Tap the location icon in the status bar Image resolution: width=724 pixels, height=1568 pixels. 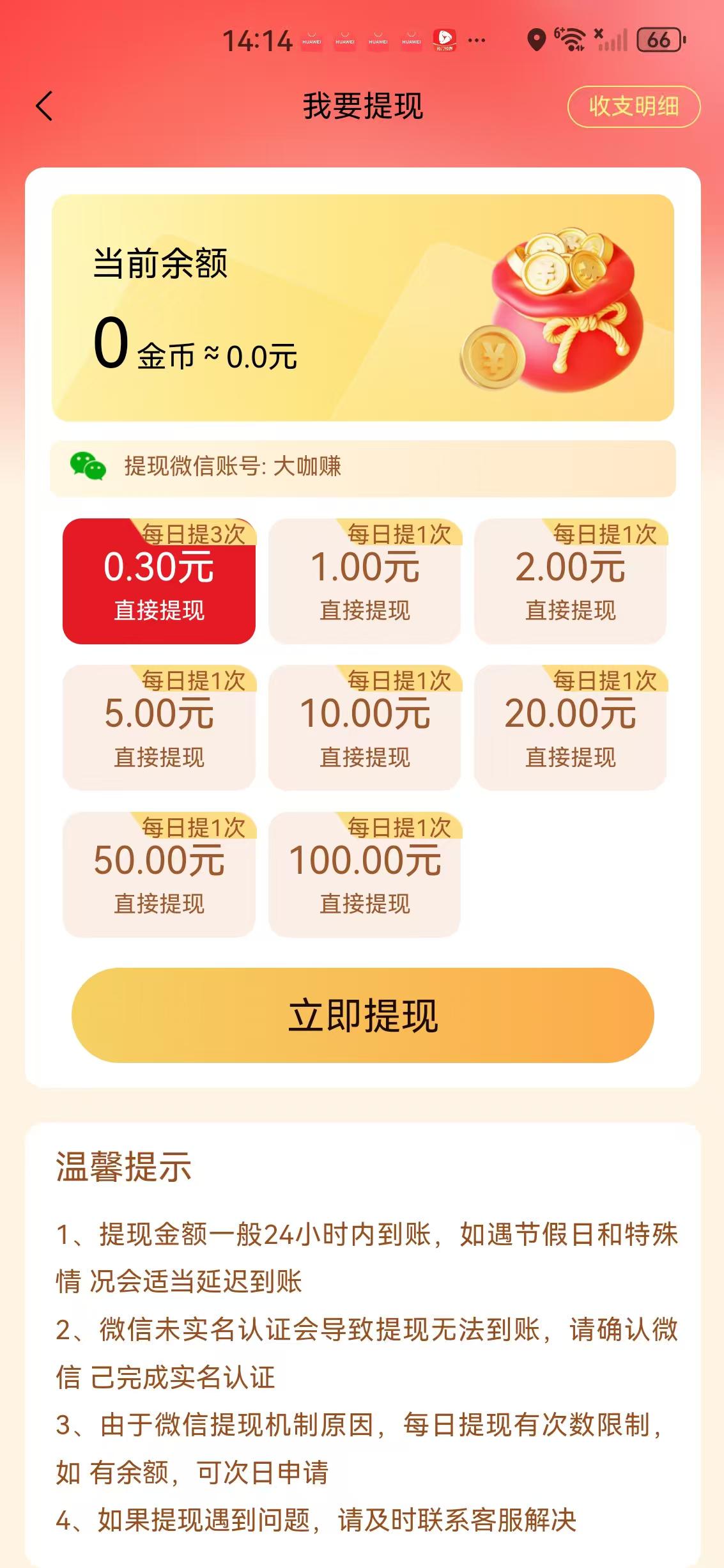click(536, 40)
